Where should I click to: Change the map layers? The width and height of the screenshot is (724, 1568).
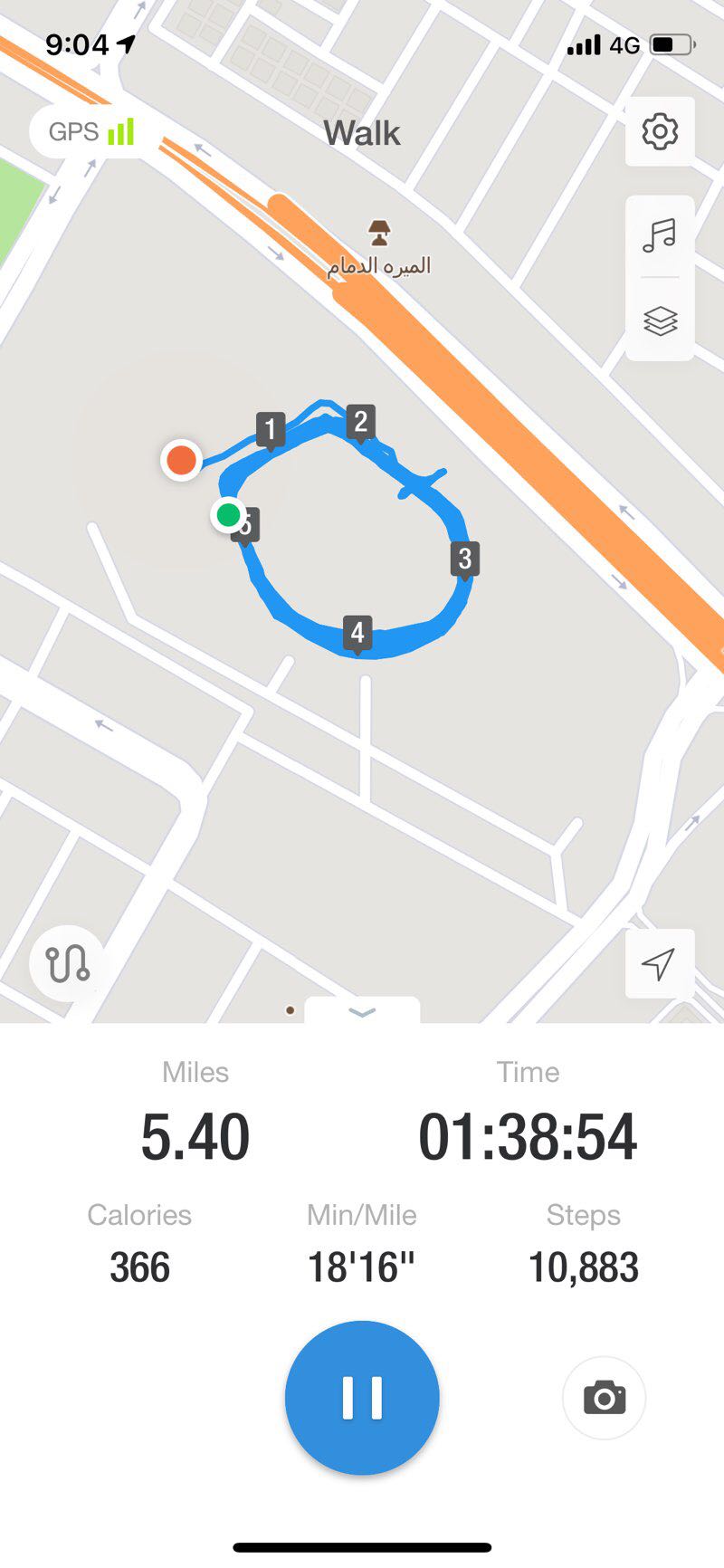click(660, 320)
